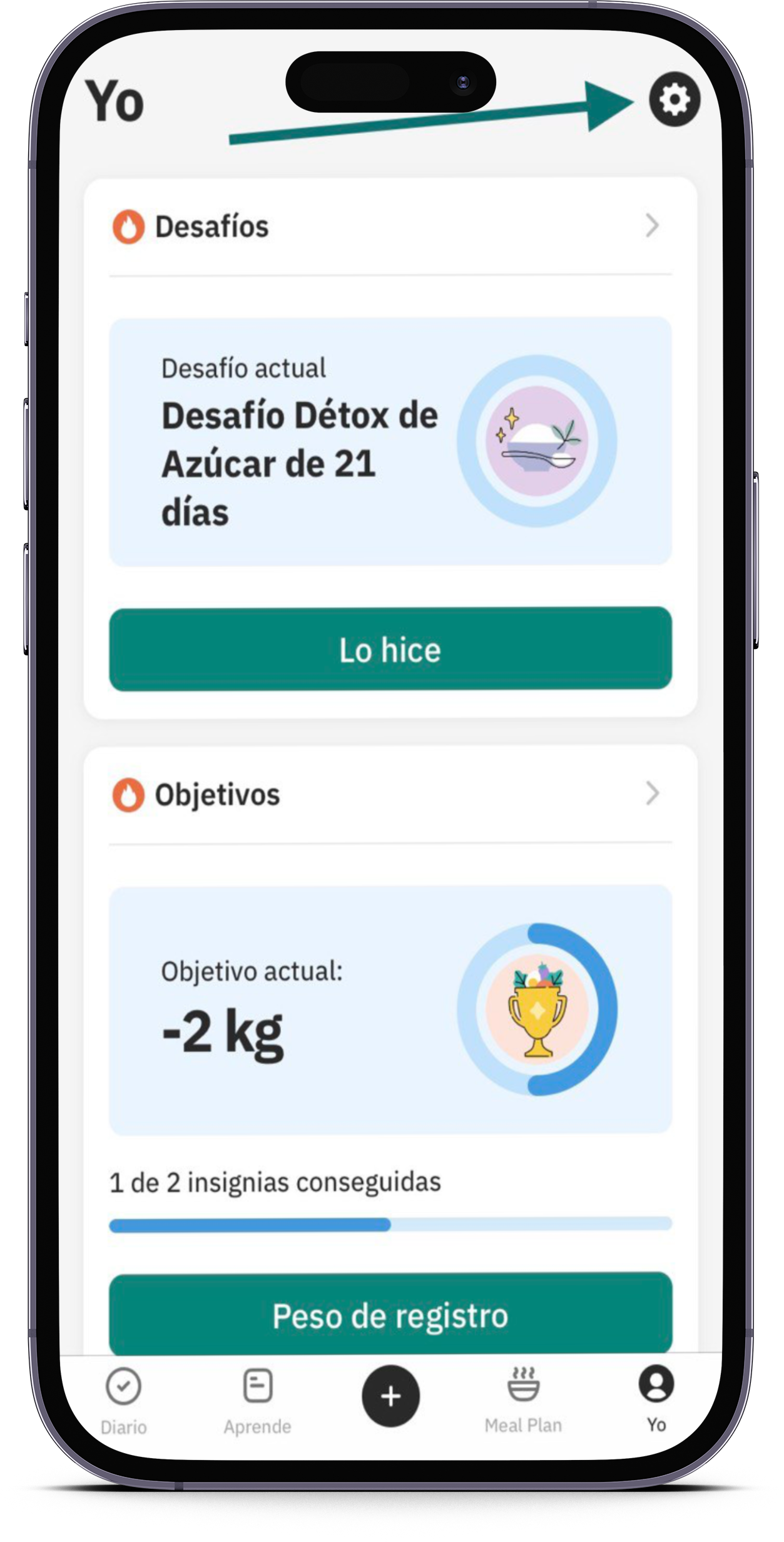Switch to the Diario tab

(x=124, y=1401)
